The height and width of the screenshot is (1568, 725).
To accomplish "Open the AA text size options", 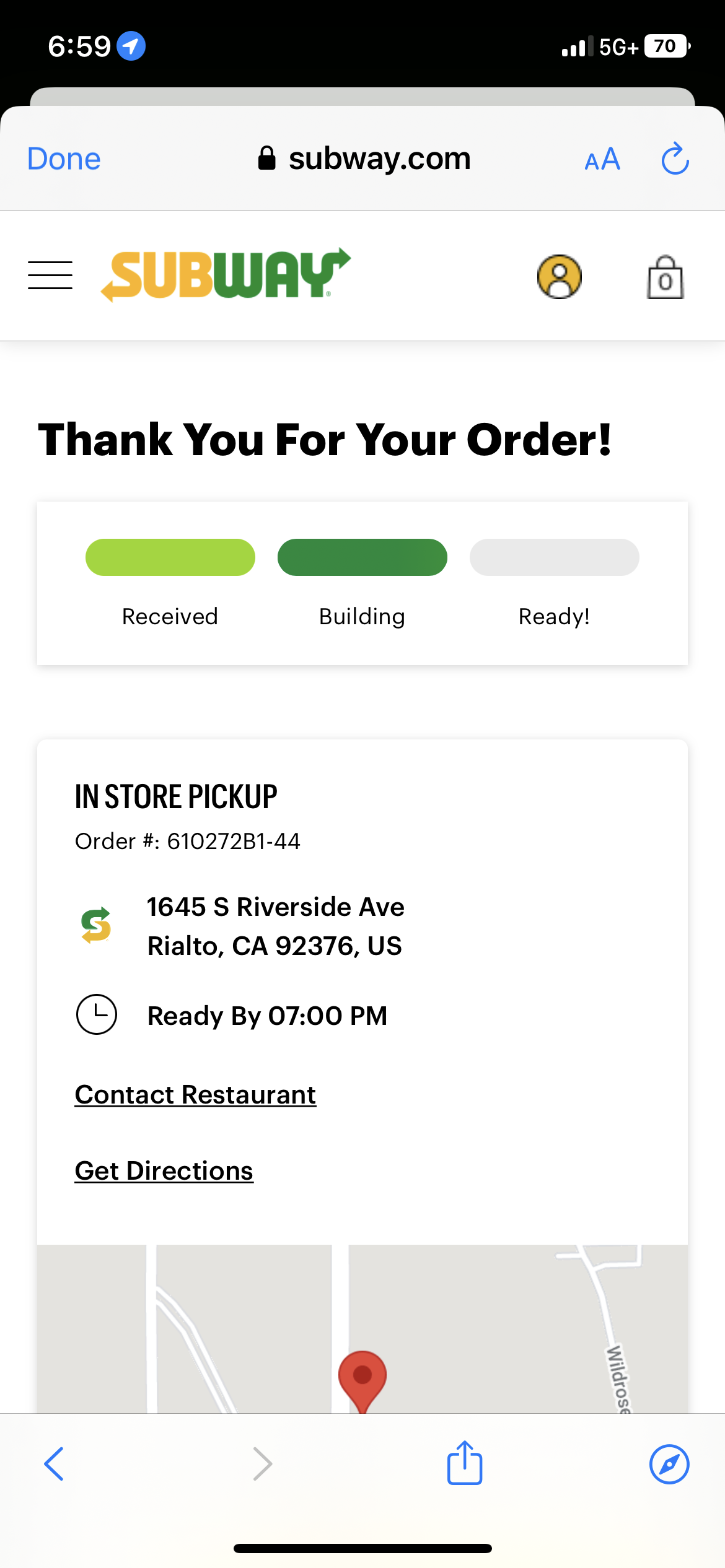I will [602, 159].
